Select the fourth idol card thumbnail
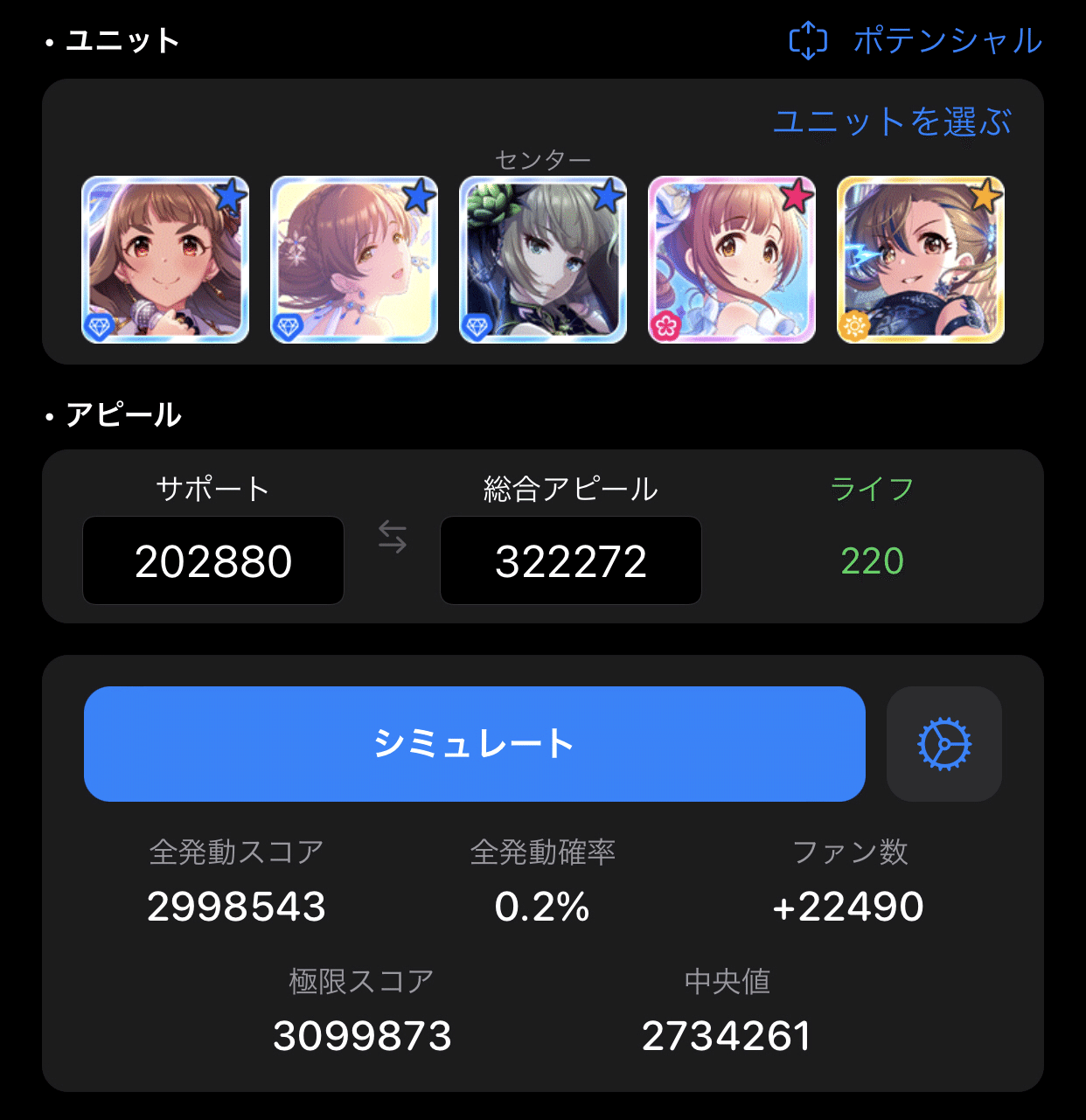 click(731, 260)
